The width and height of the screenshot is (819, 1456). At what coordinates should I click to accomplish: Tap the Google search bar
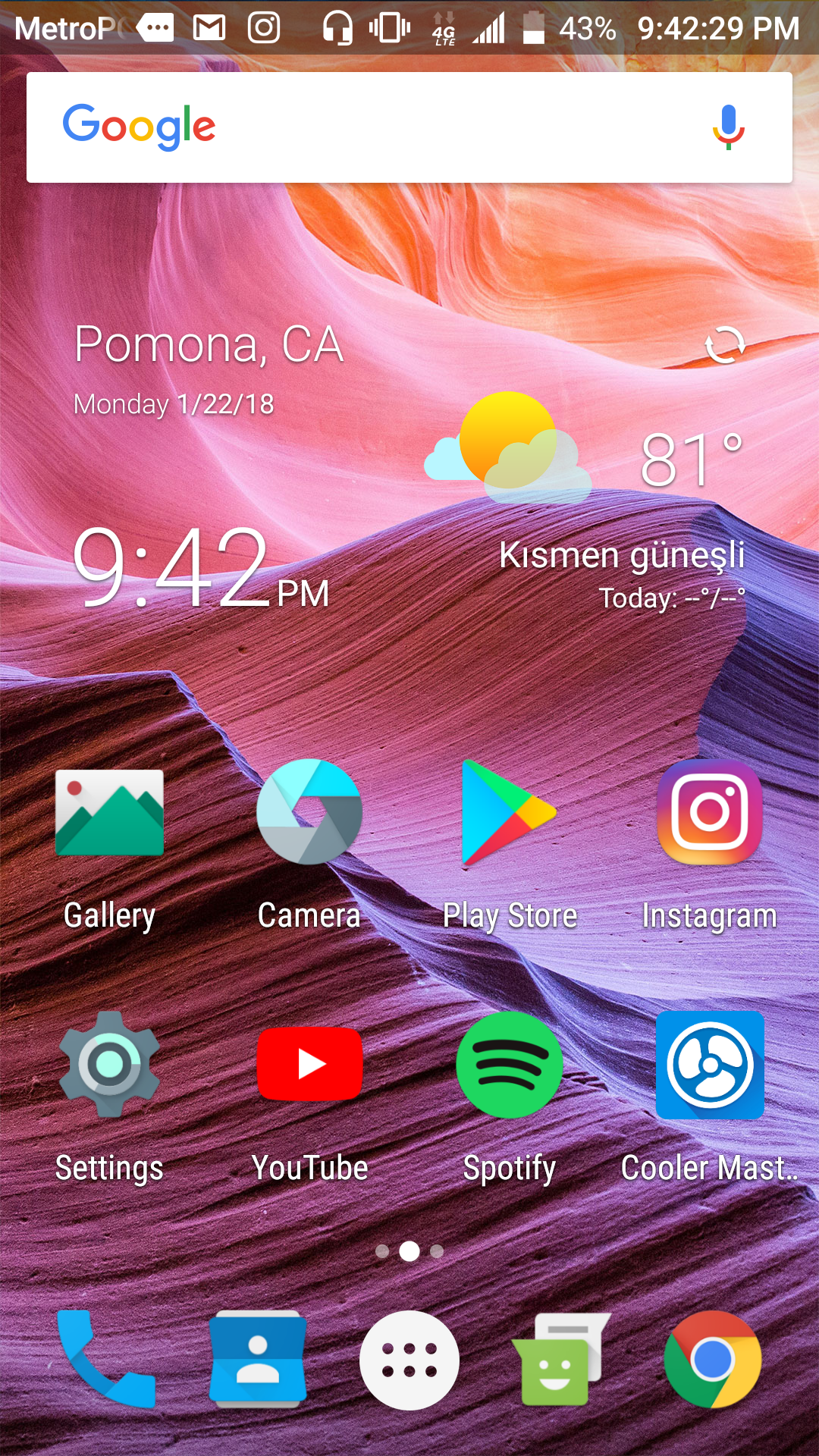pyautogui.click(x=409, y=127)
